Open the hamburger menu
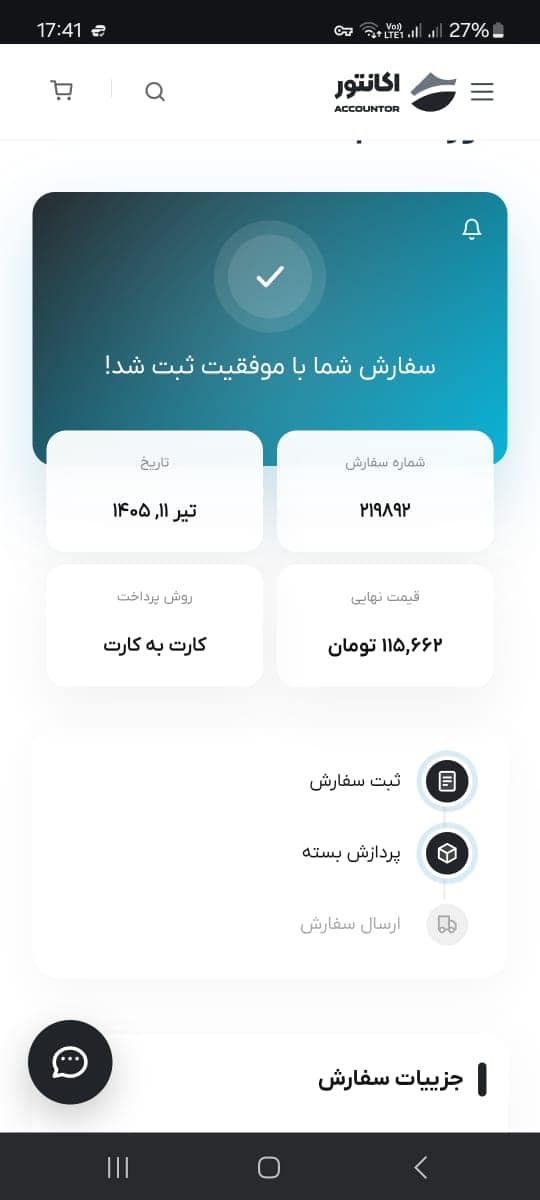 pos(482,92)
